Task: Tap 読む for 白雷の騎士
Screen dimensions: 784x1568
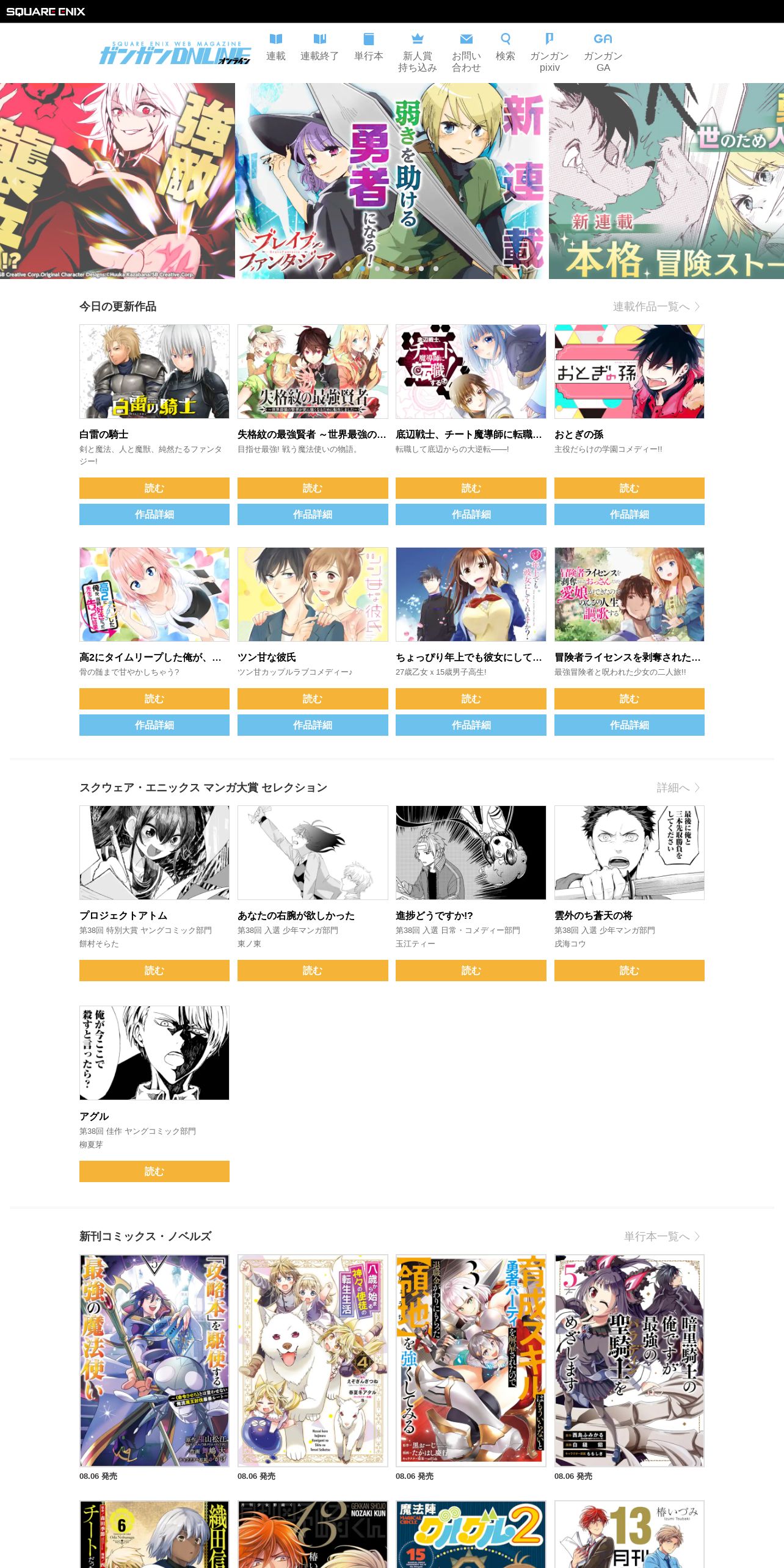Action: click(154, 488)
